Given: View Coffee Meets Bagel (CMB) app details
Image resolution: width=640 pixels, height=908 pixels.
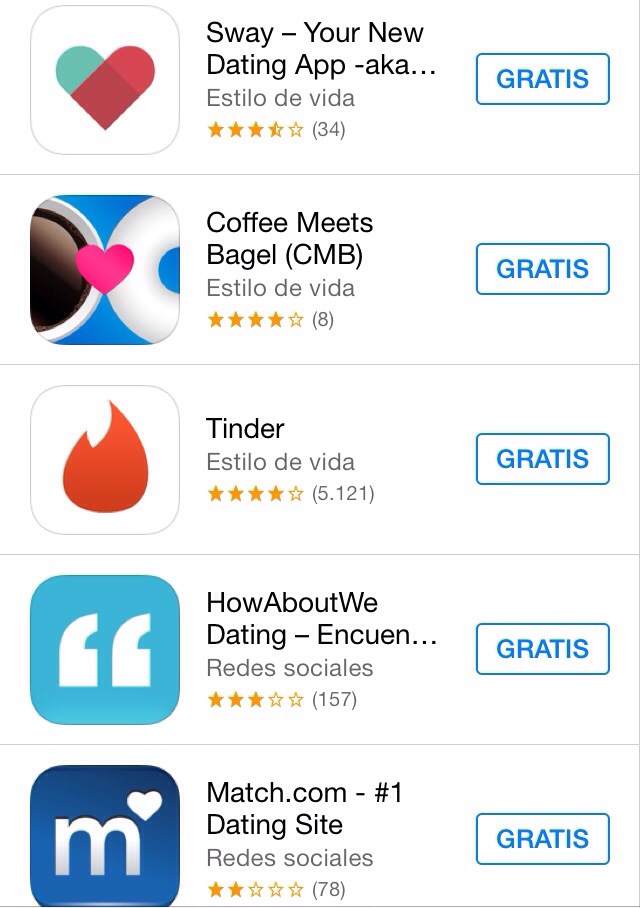Looking at the screenshot, I should (x=289, y=239).
